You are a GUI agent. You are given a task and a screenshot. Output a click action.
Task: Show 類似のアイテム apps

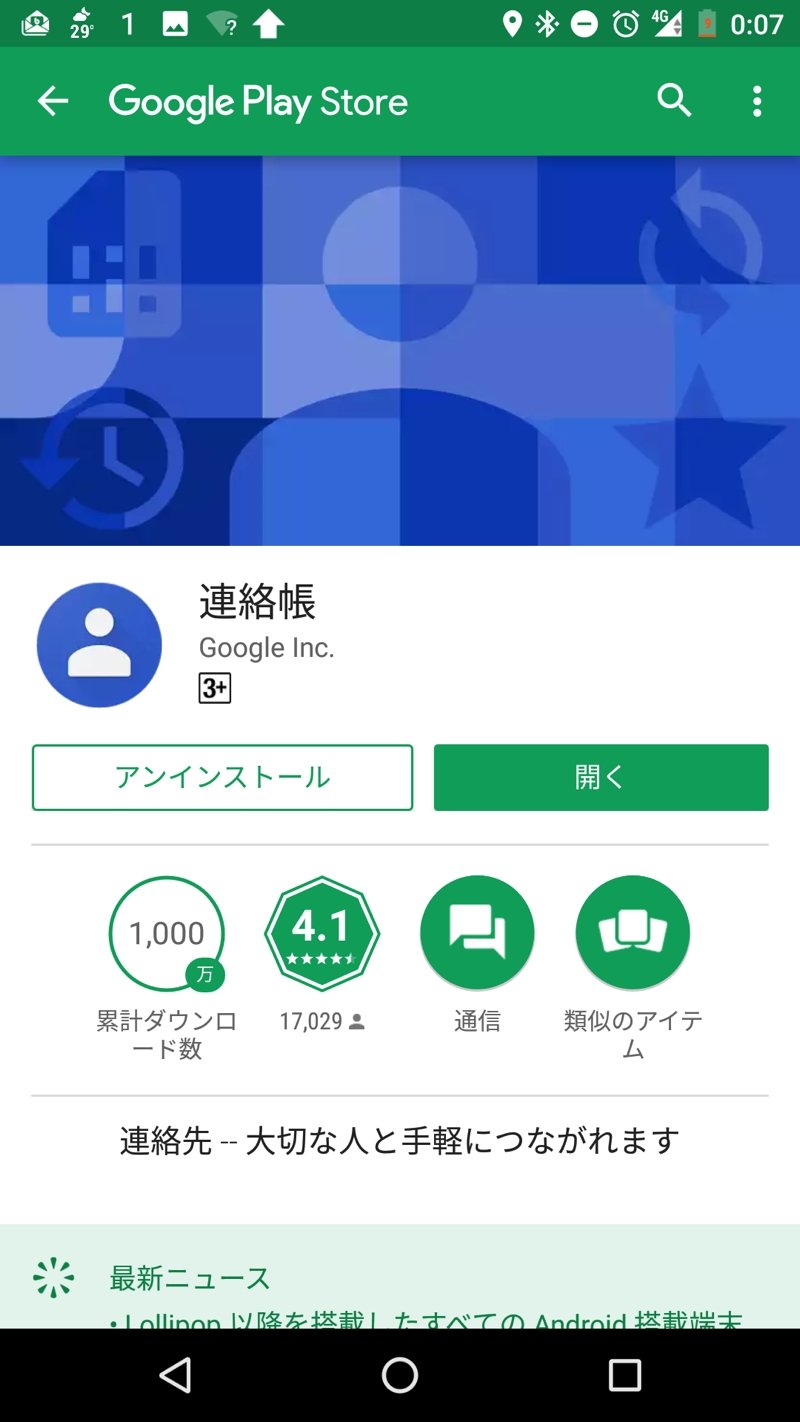pyautogui.click(x=632, y=934)
